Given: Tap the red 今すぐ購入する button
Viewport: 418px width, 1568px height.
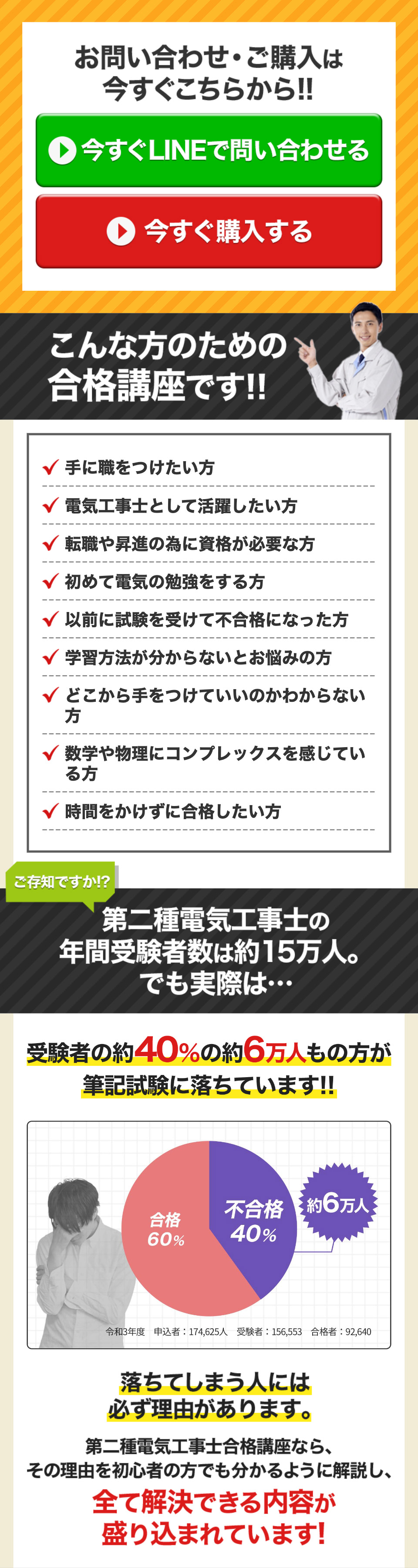Looking at the screenshot, I should tap(209, 231).
